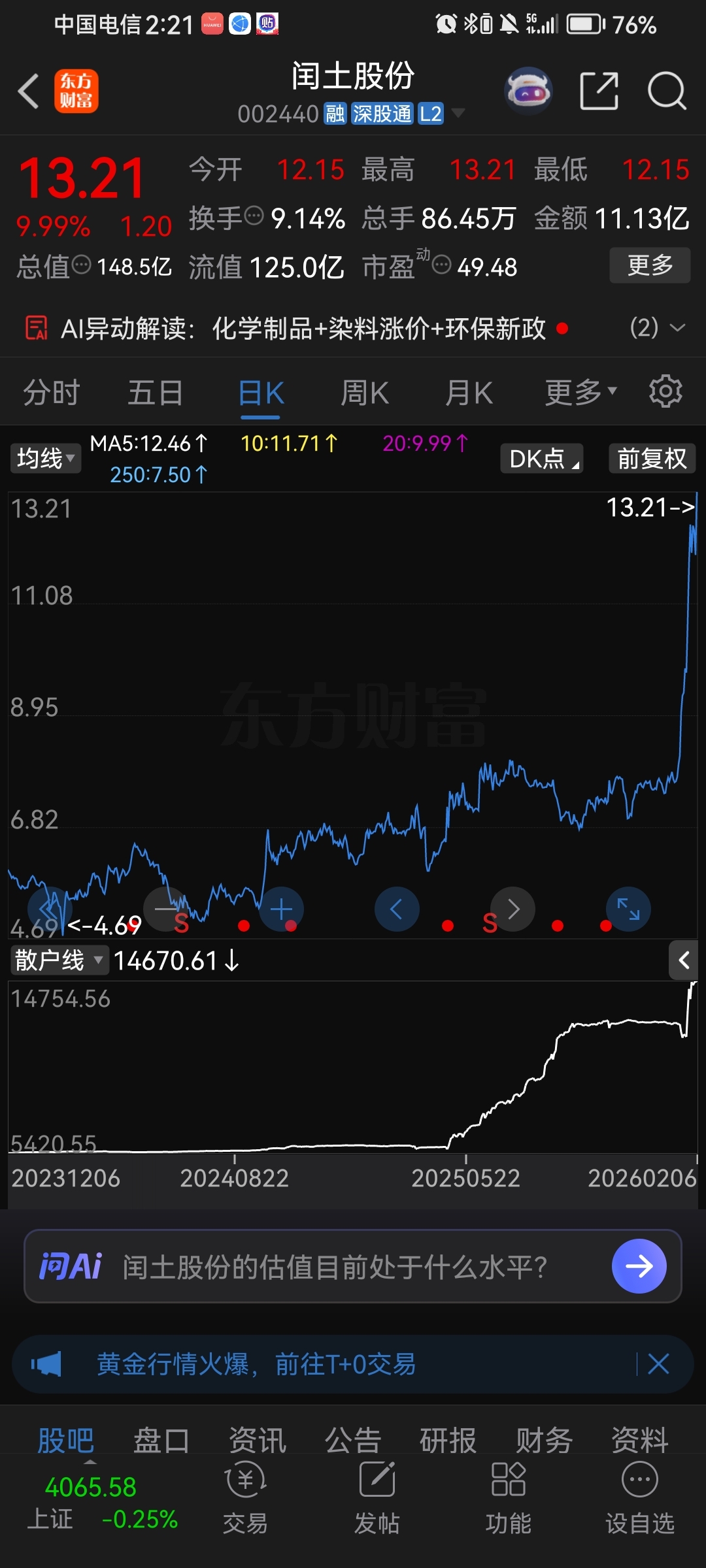Tap 更多 to show more quote data
706x1568 pixels.
tap(649, 265)
